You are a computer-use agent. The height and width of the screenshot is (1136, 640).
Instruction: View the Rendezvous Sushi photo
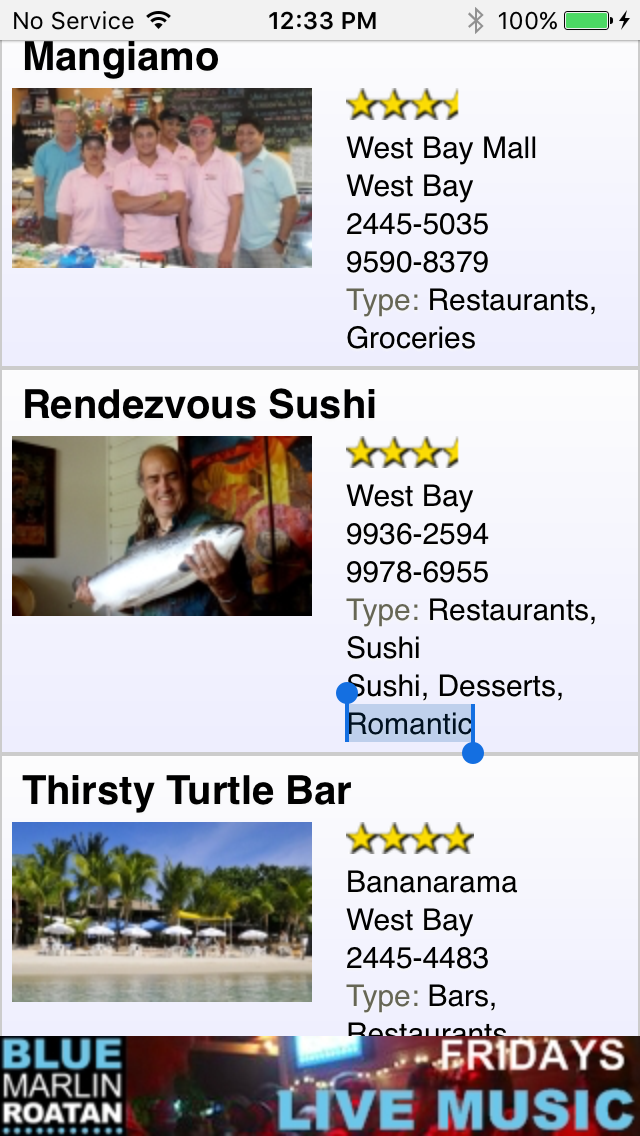(162, 526)
